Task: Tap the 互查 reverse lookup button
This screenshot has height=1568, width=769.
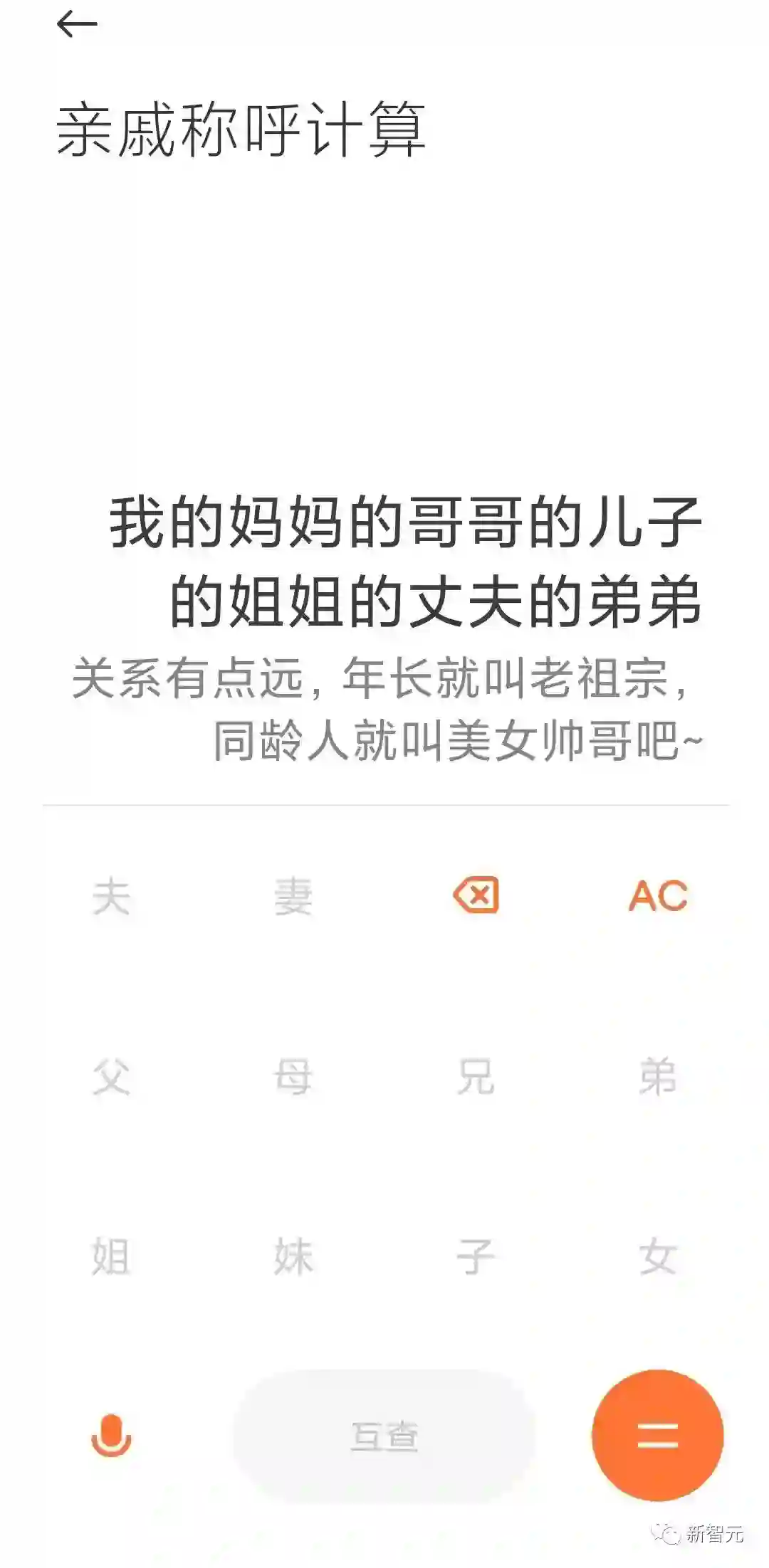Action: (384, 1436)
